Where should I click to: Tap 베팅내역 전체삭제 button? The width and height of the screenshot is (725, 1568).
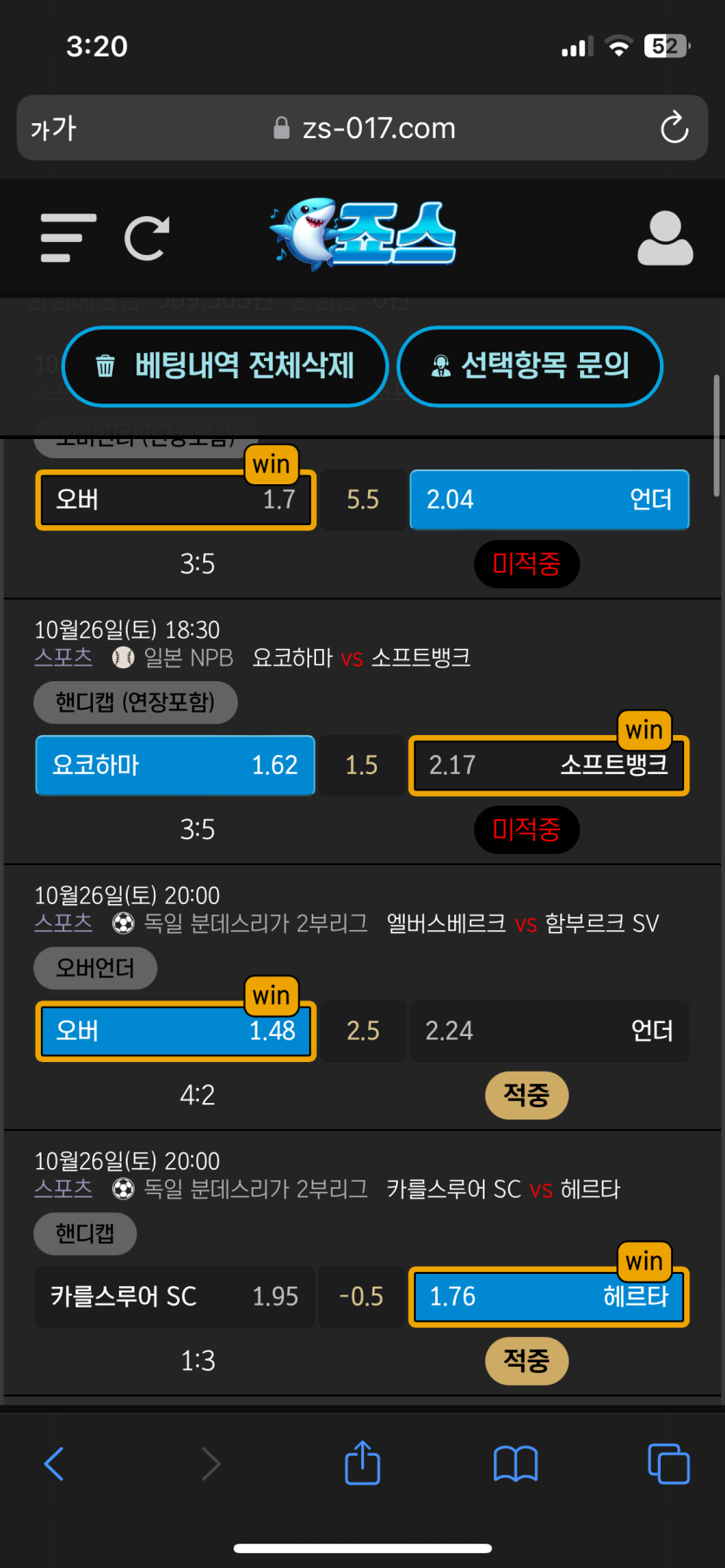pos(225,366)
